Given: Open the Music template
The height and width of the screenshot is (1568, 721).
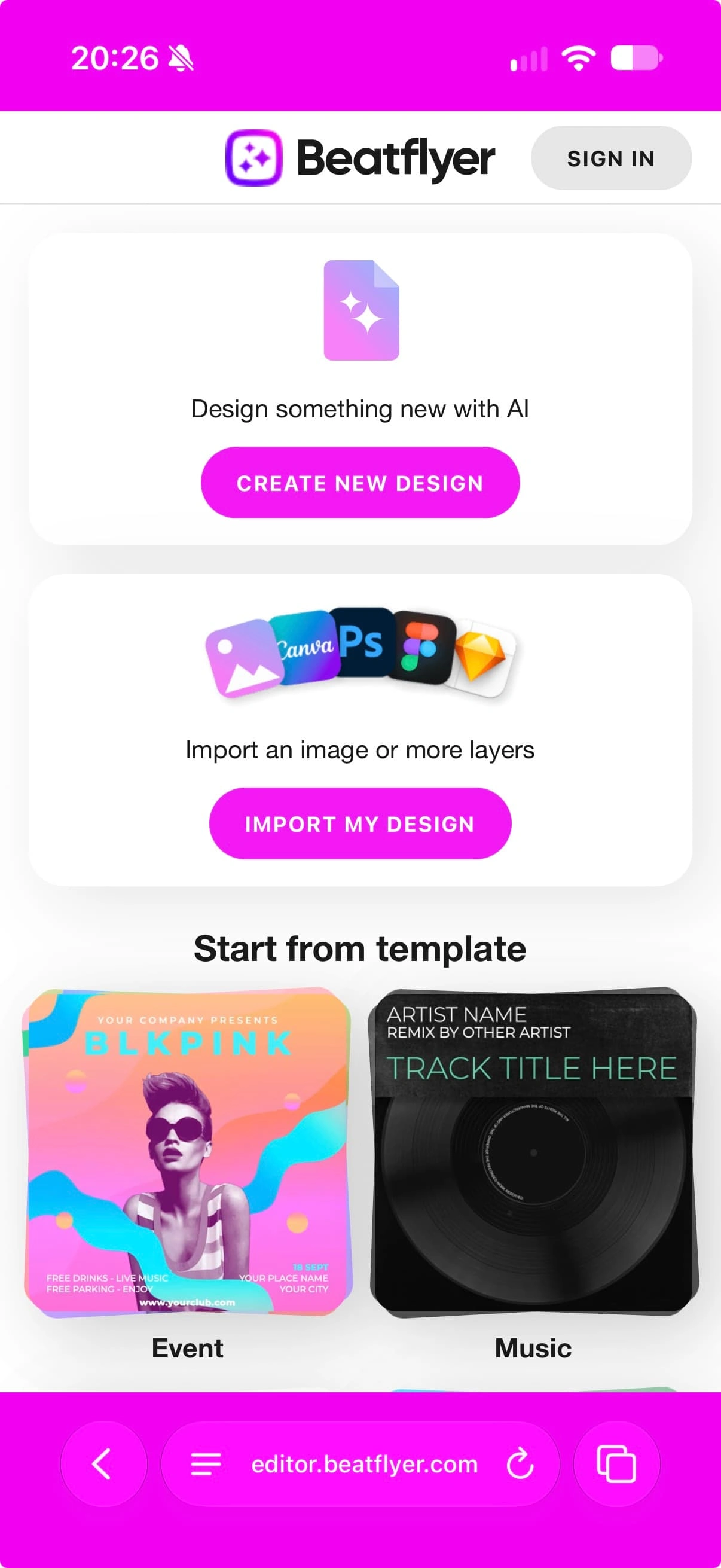Looking at the screenshot, I should click(x=534, y=1153).
